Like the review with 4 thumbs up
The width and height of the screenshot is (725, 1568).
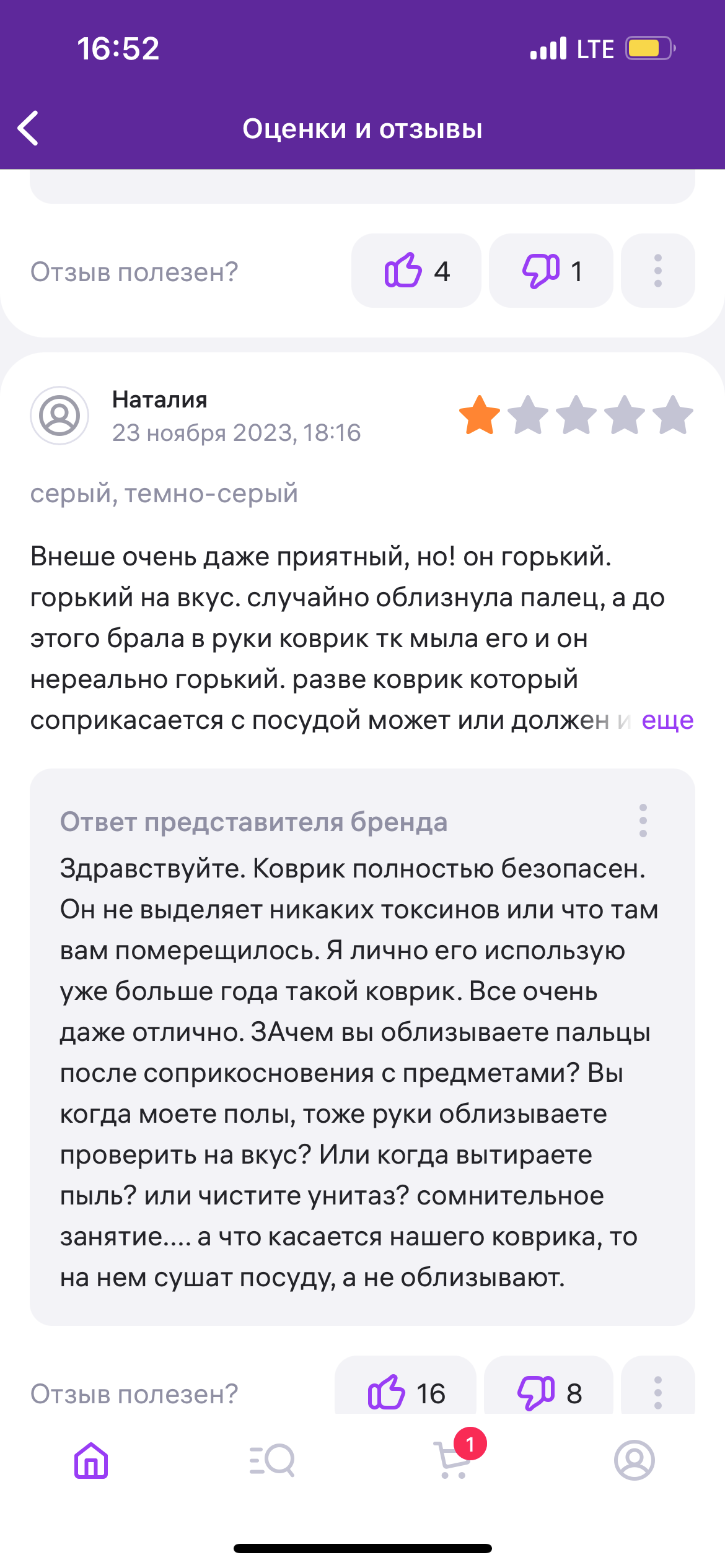pos(416,271)
